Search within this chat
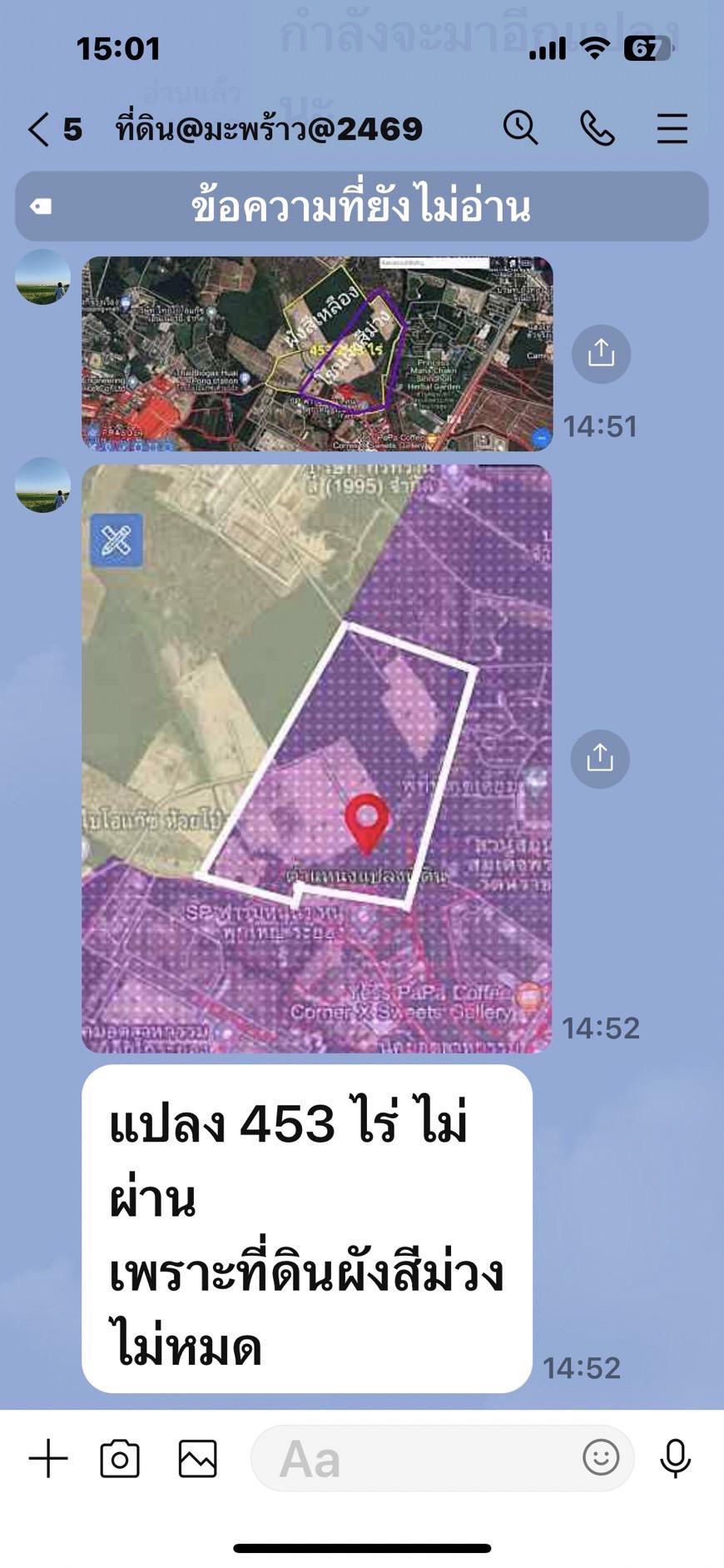Image resolution: width=724 pixels, height=1568 pixels. (521, 128)
